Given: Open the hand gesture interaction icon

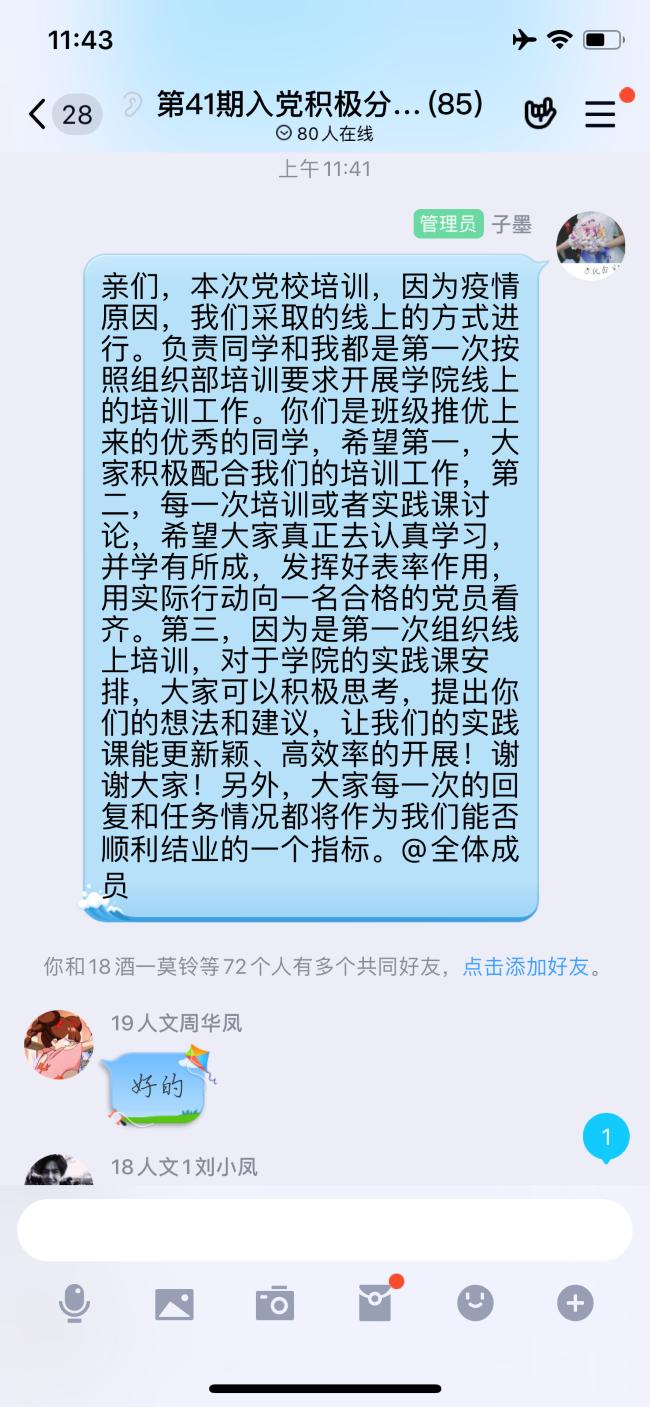Looking at the screenshot, I should pos(540,115).
